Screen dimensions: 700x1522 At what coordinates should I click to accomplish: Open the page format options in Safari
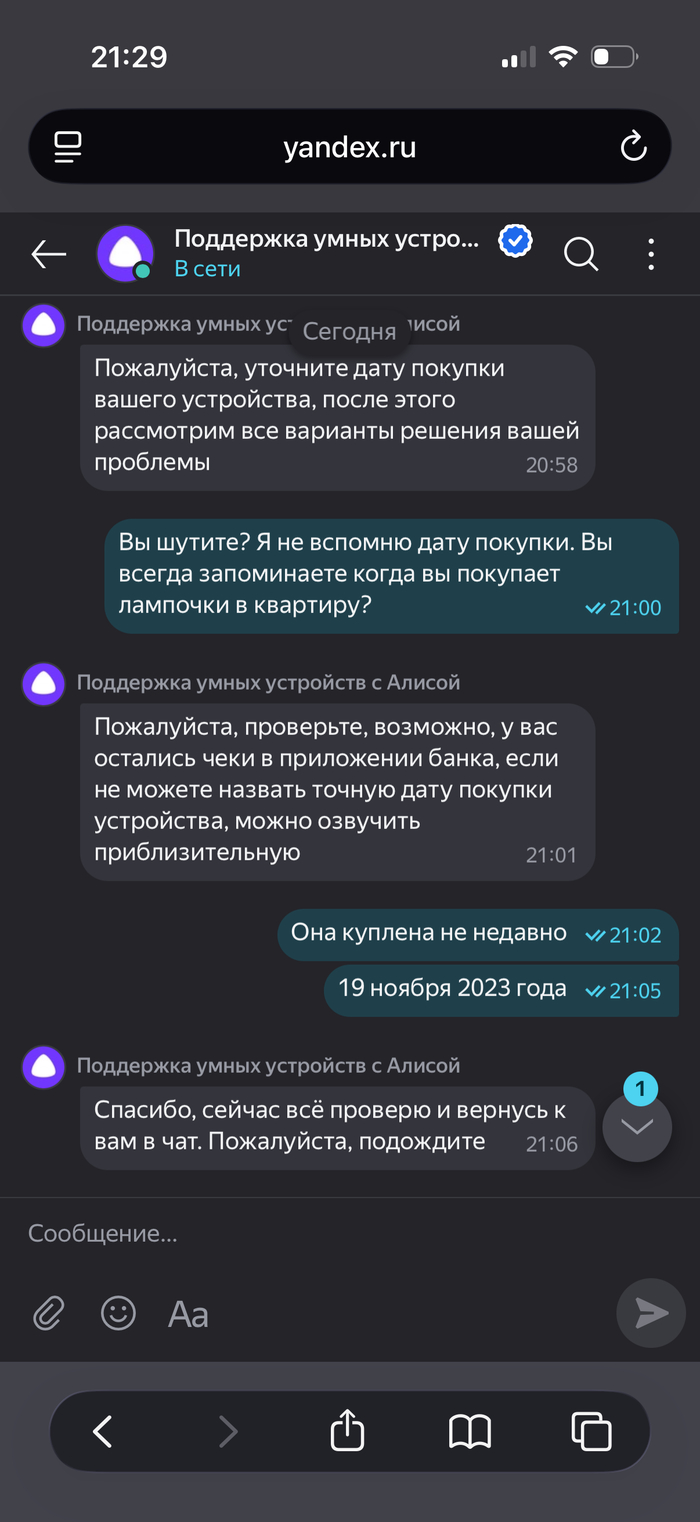(x=68, y=148)
